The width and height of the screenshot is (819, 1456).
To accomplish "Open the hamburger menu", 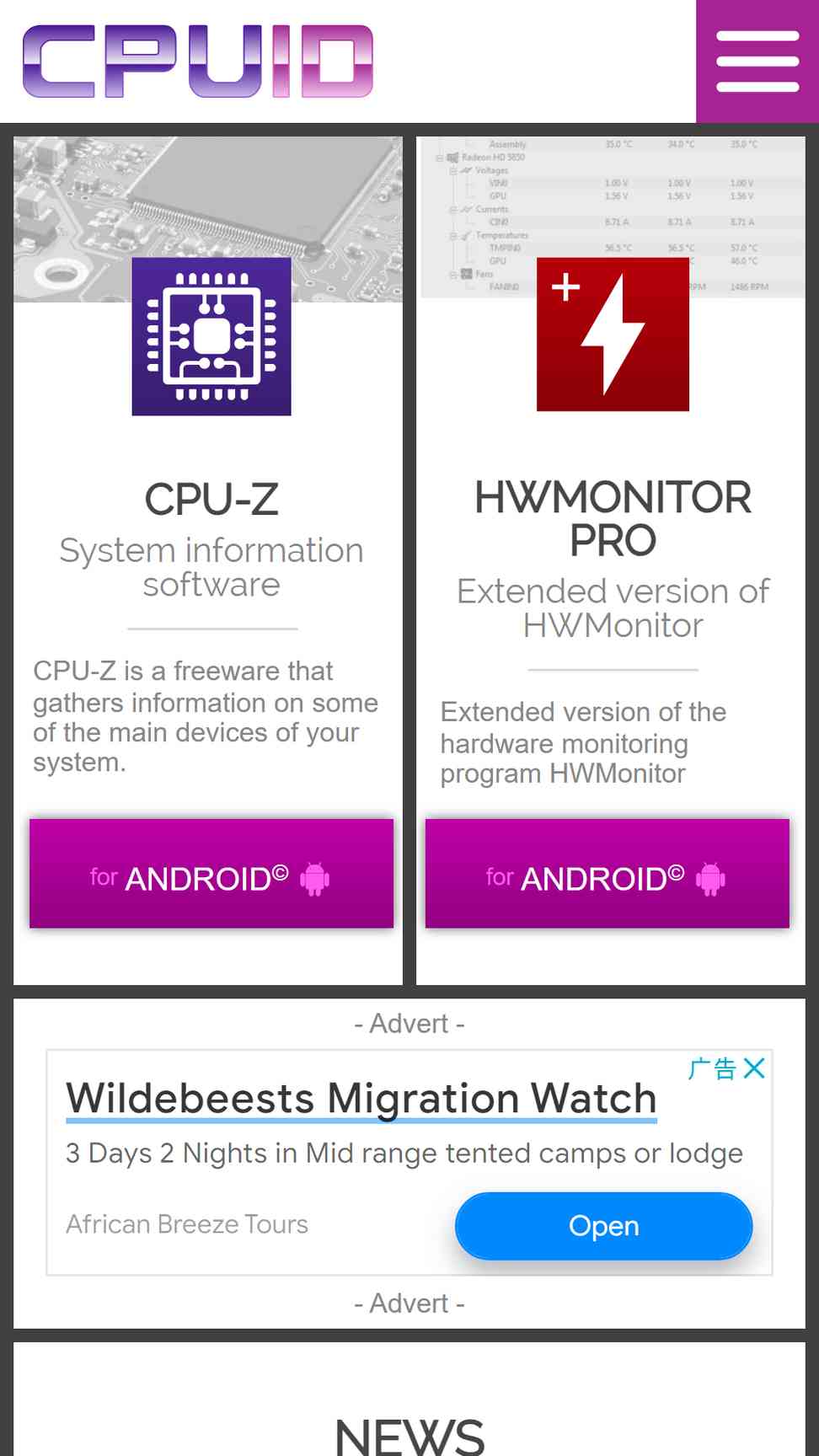I will pos(757,62).
